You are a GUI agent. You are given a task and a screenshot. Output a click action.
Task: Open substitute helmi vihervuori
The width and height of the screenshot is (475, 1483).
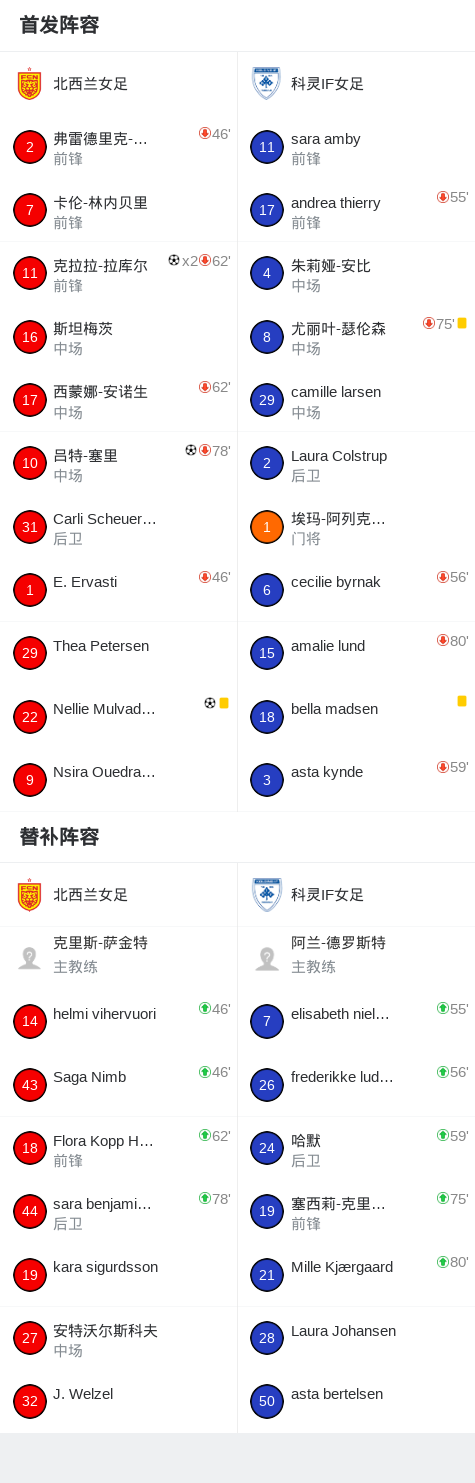[118, 1021]
